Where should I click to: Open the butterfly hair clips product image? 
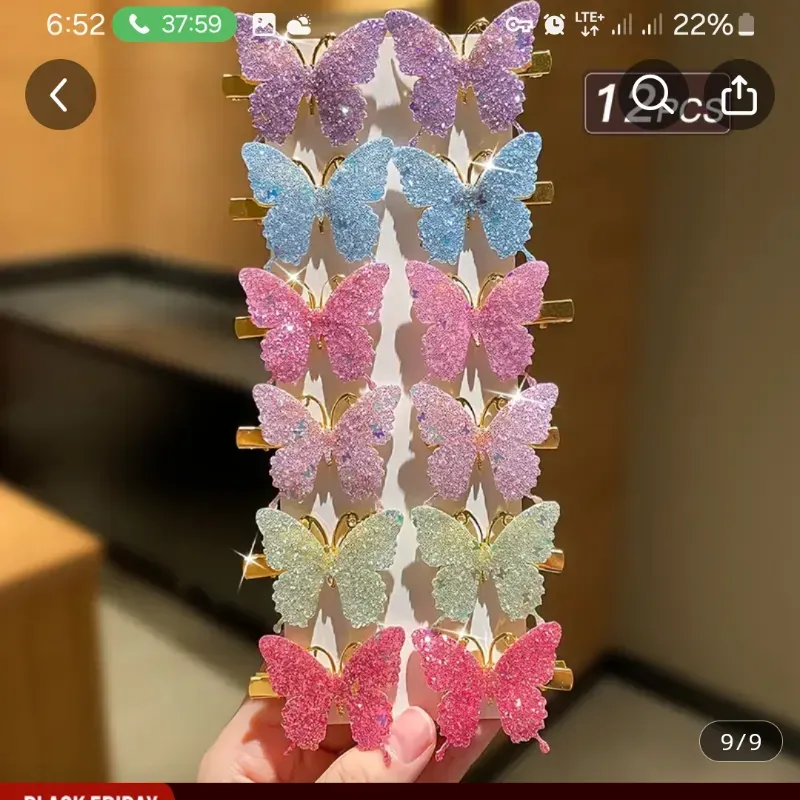(x=400, y=420)
